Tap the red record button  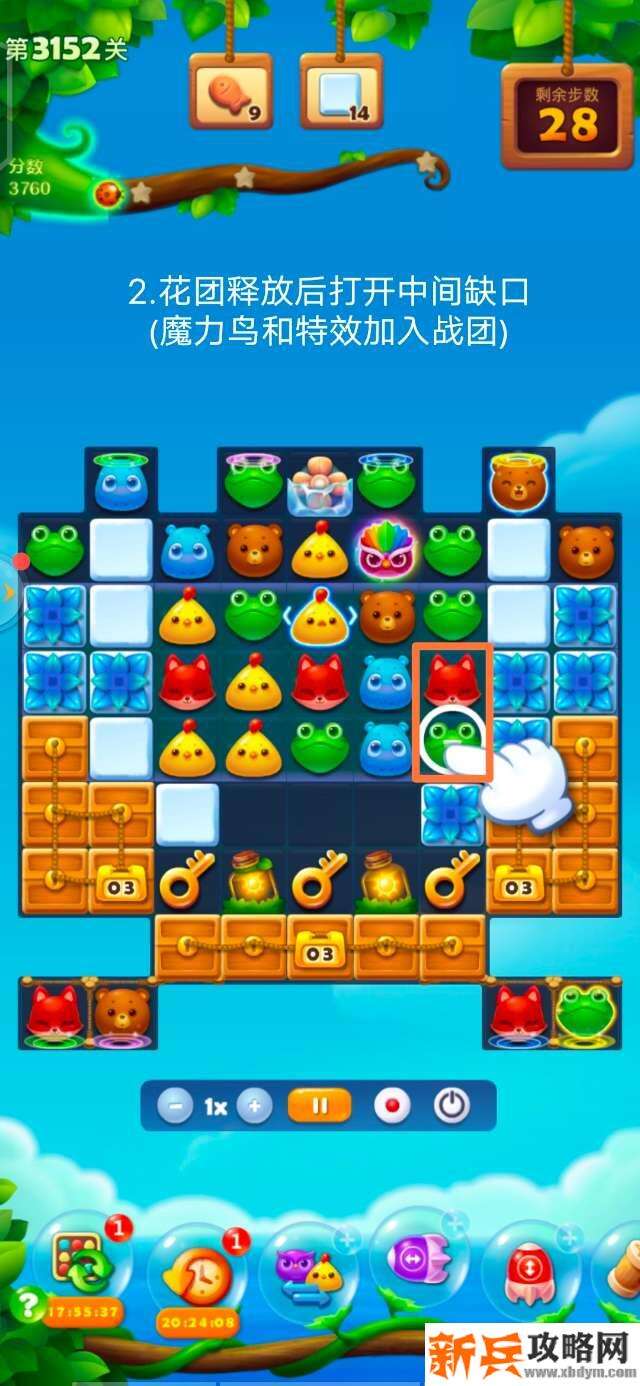[391, 1106]
